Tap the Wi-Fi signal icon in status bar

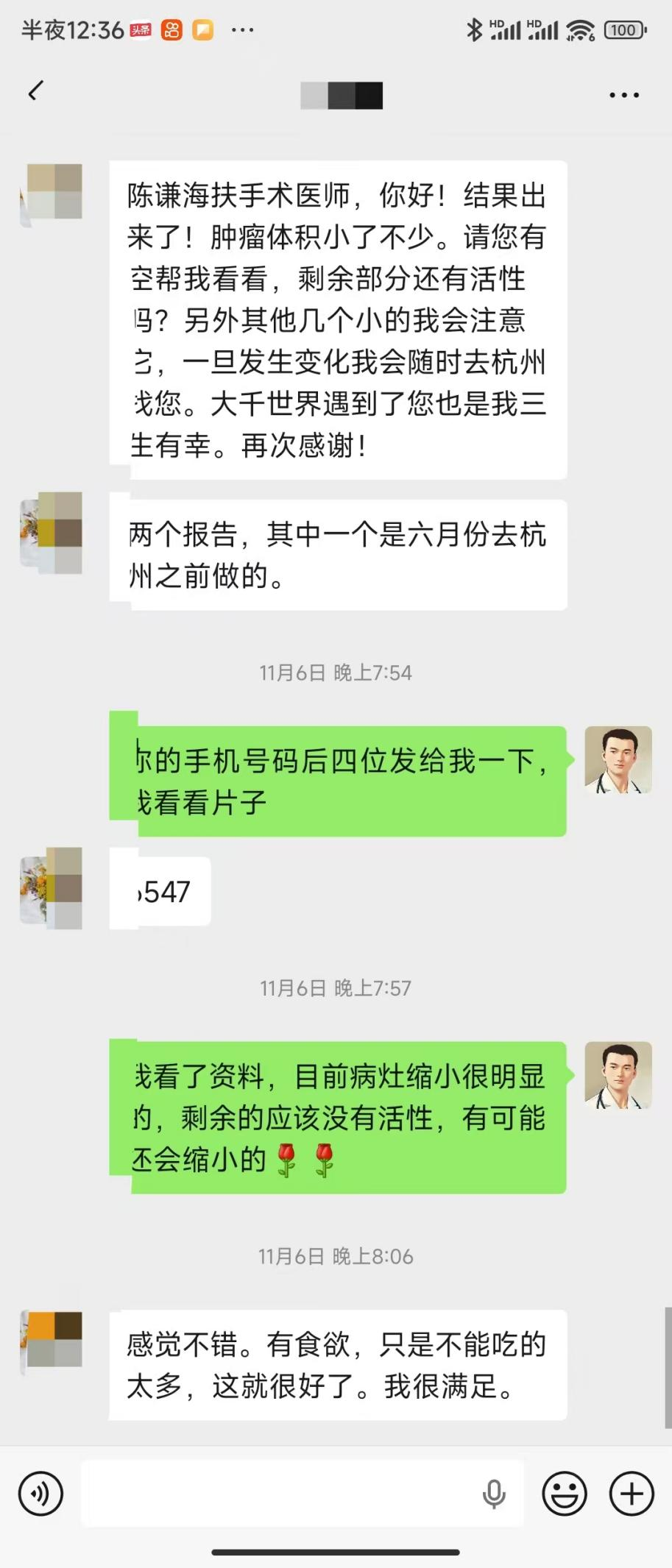coord(581,29)
